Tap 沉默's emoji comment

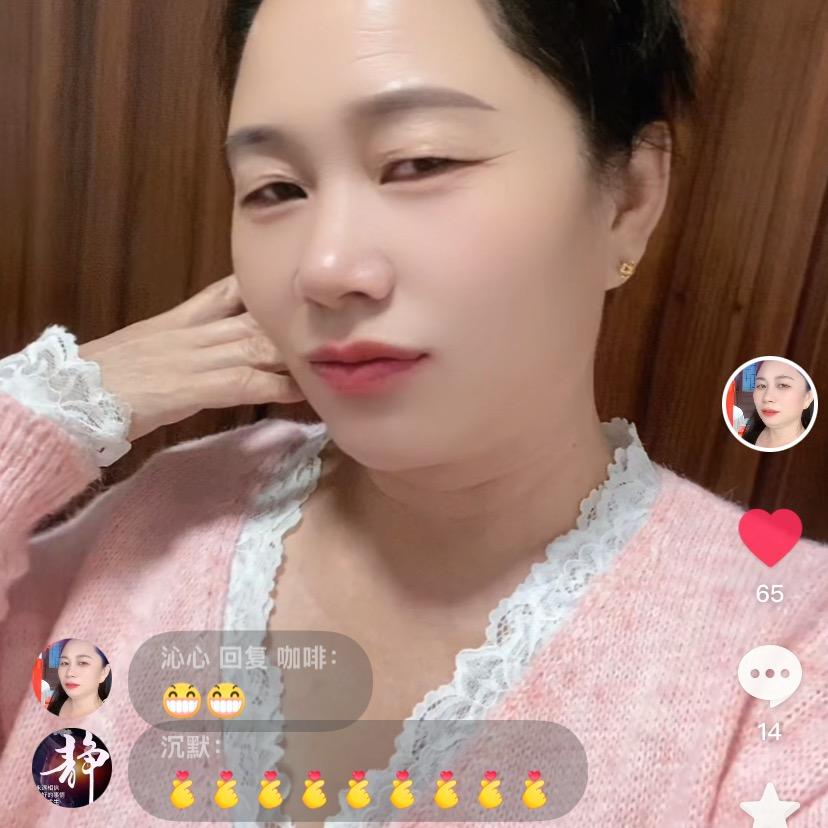(x=357, y=770)
